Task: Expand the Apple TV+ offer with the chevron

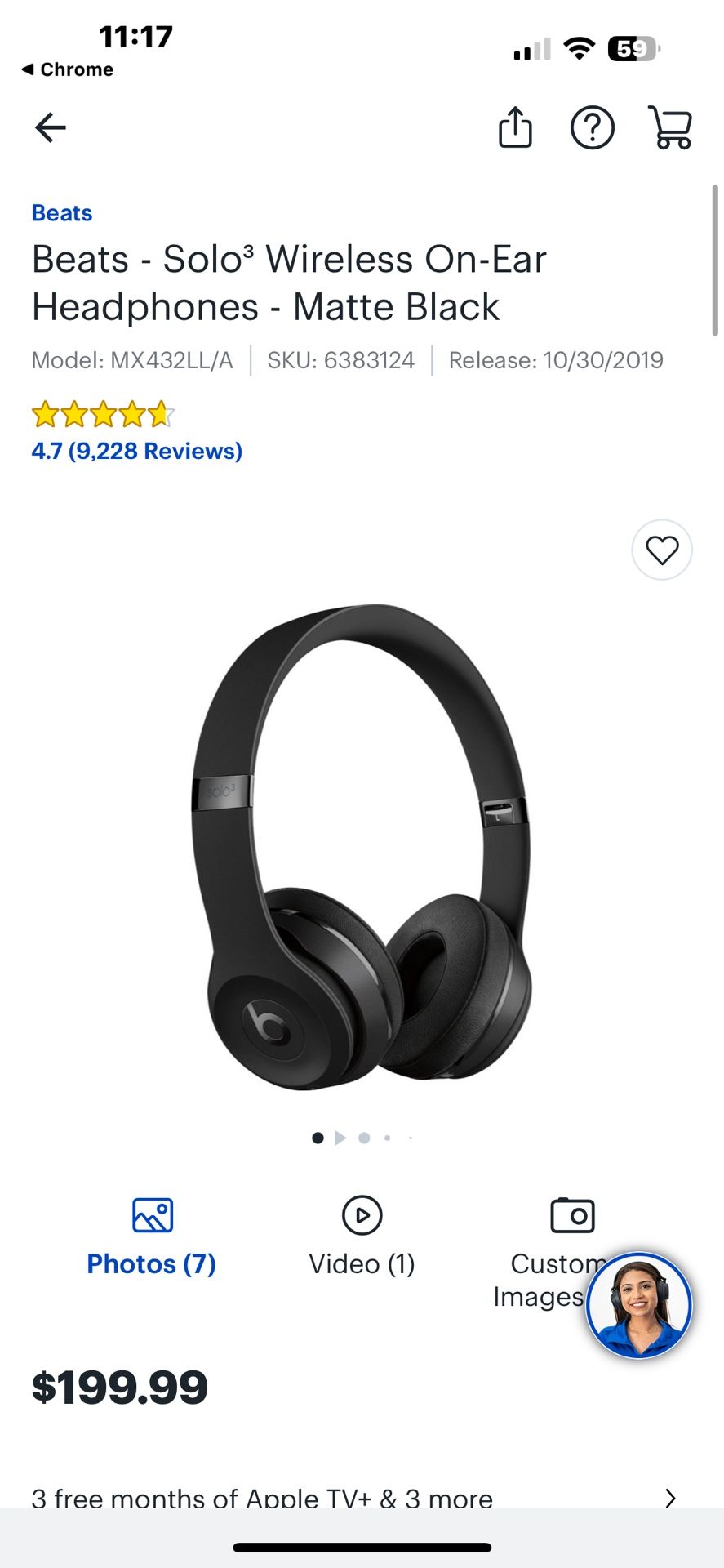Action: [669, 1497]
